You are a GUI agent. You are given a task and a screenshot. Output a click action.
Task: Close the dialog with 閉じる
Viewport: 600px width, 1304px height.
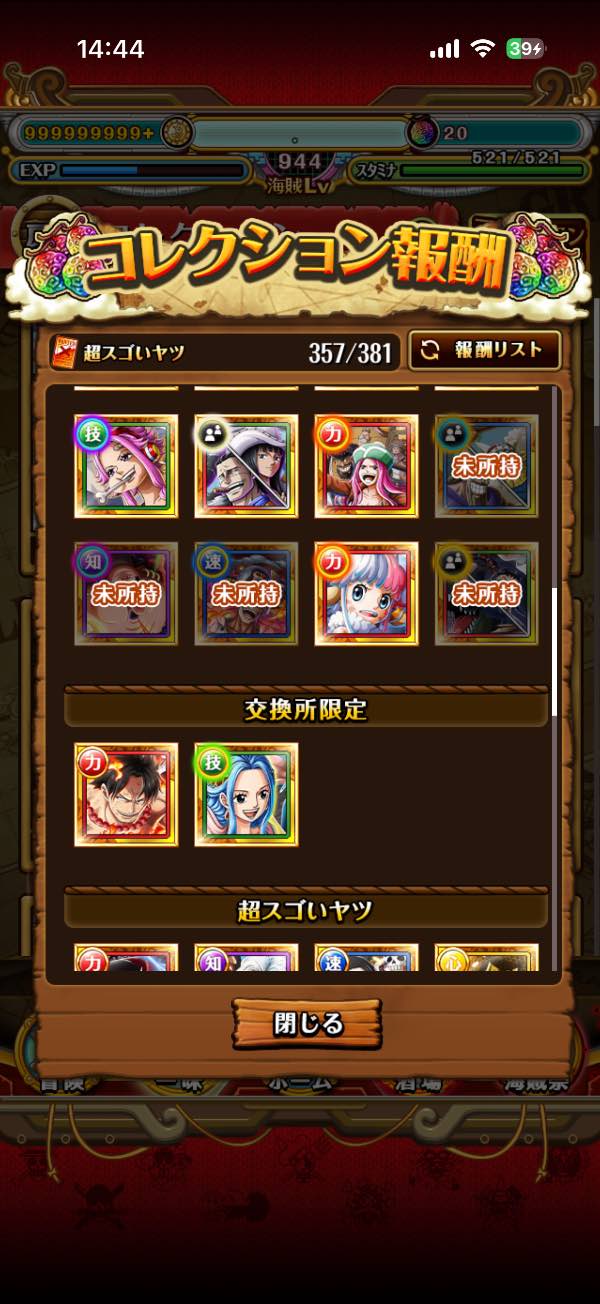[x=308, y=1023]
